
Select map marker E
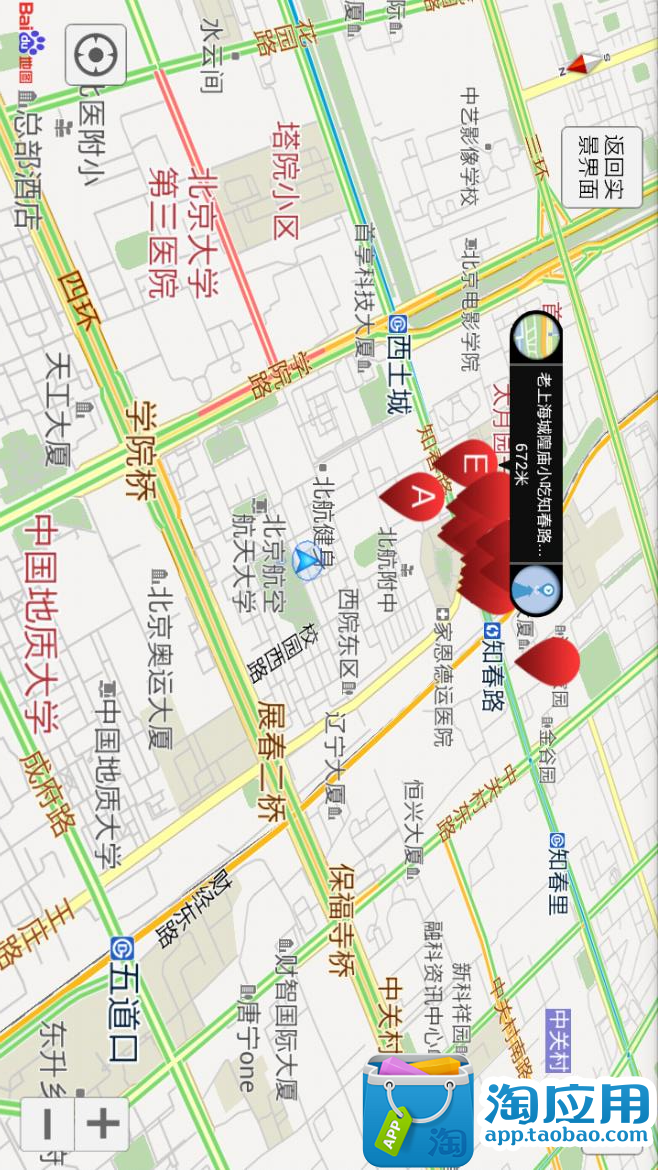tap(470, 464)
